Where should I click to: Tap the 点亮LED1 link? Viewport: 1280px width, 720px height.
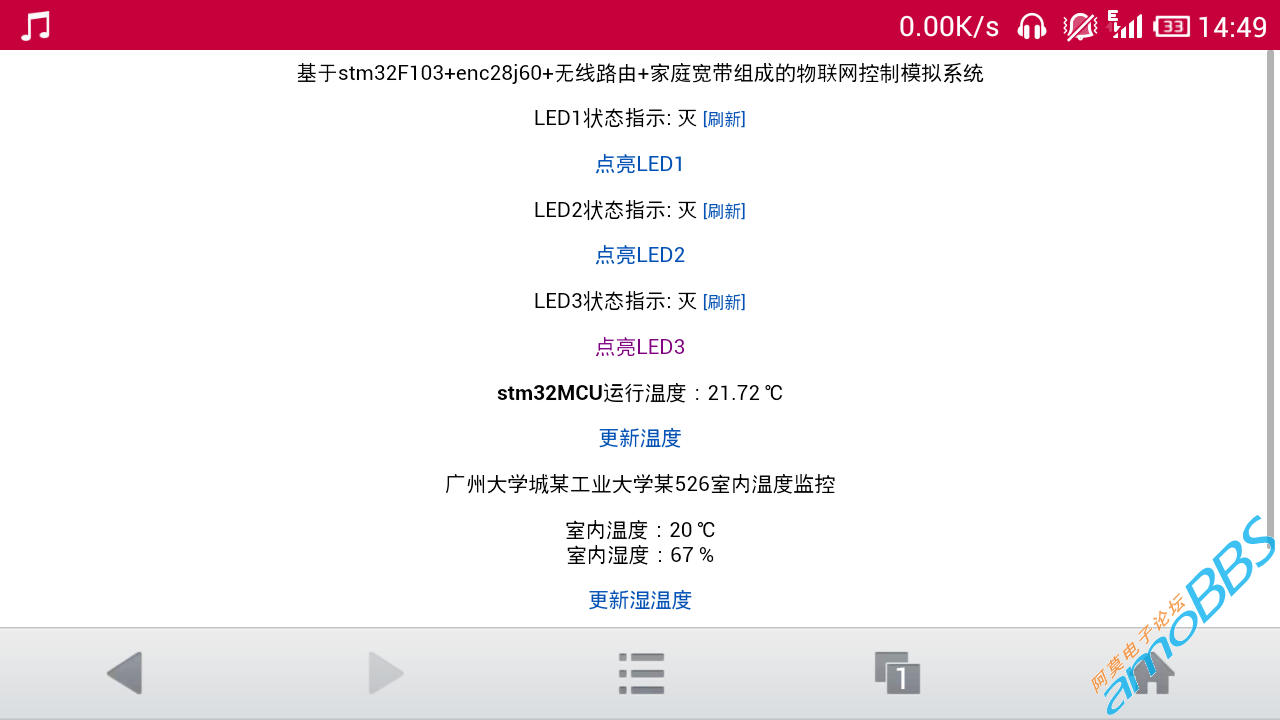click(640, 164)
